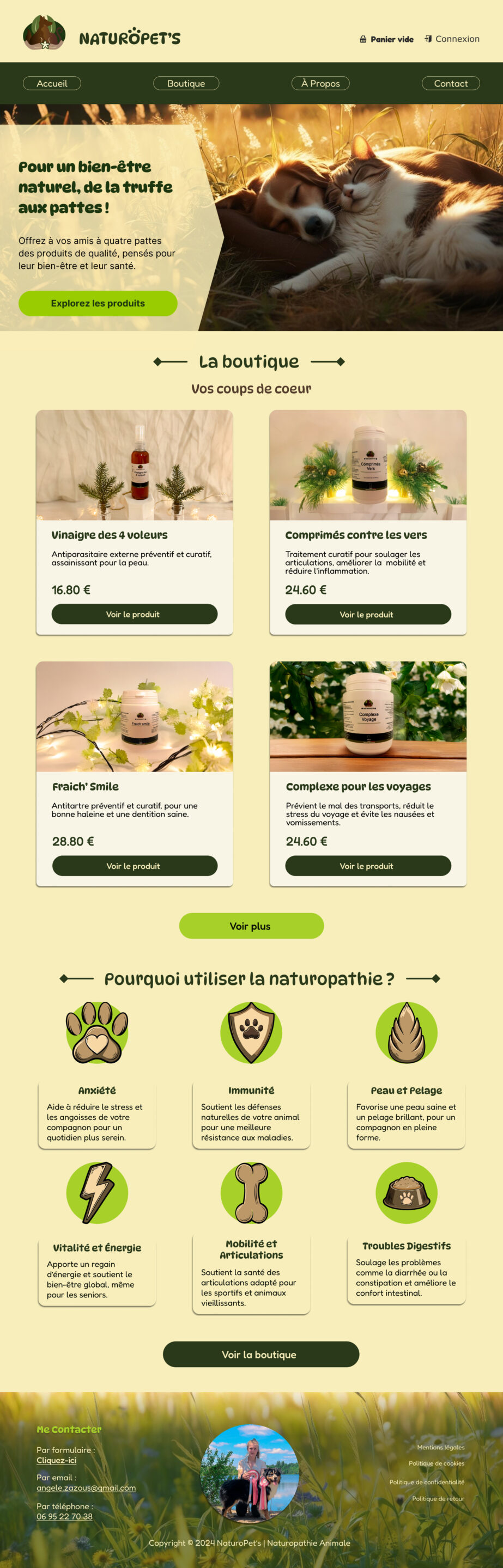The height and width of the screenshot is (1568, 503).
Task: Navigate to the Contact page
Action: pos(451,83)
